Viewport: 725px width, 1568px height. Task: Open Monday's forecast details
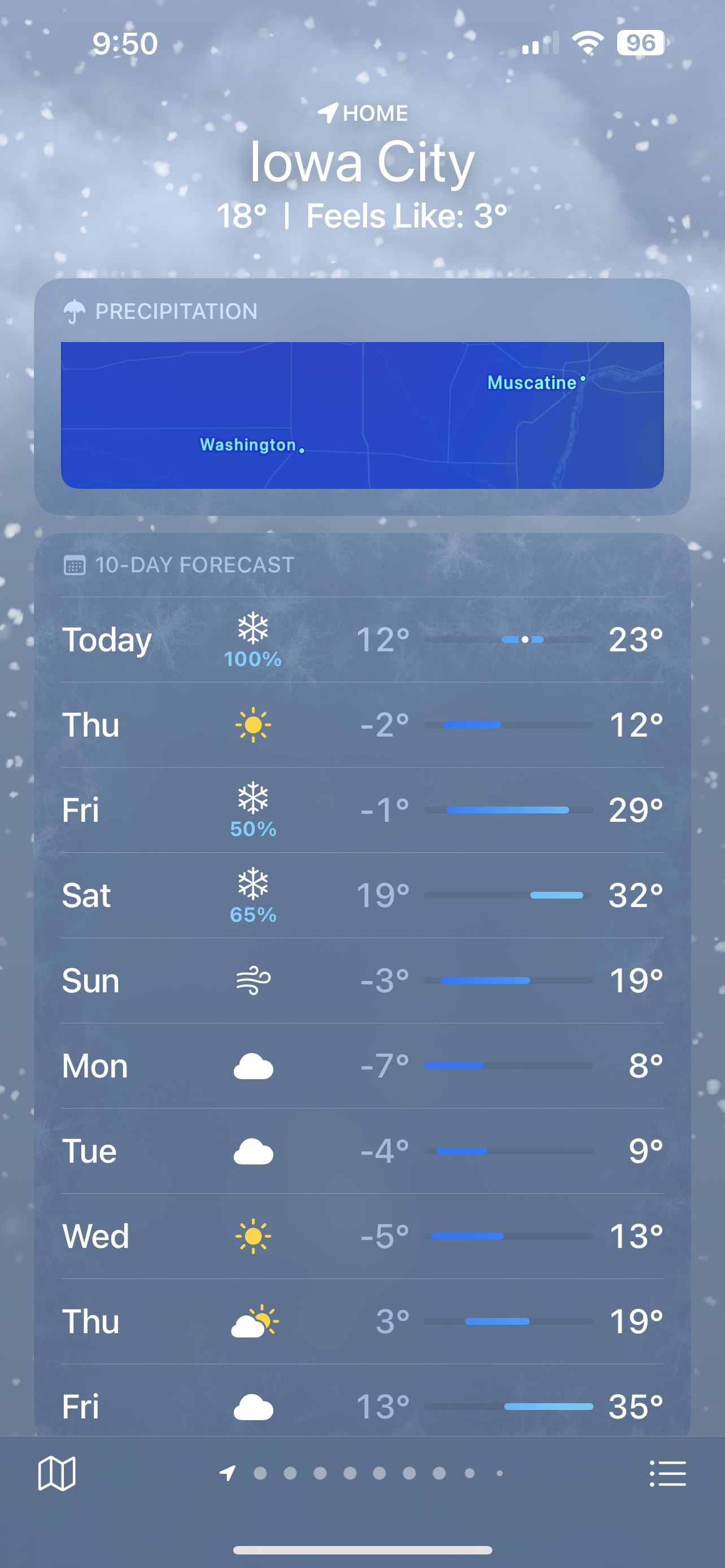coord(362,1066)
